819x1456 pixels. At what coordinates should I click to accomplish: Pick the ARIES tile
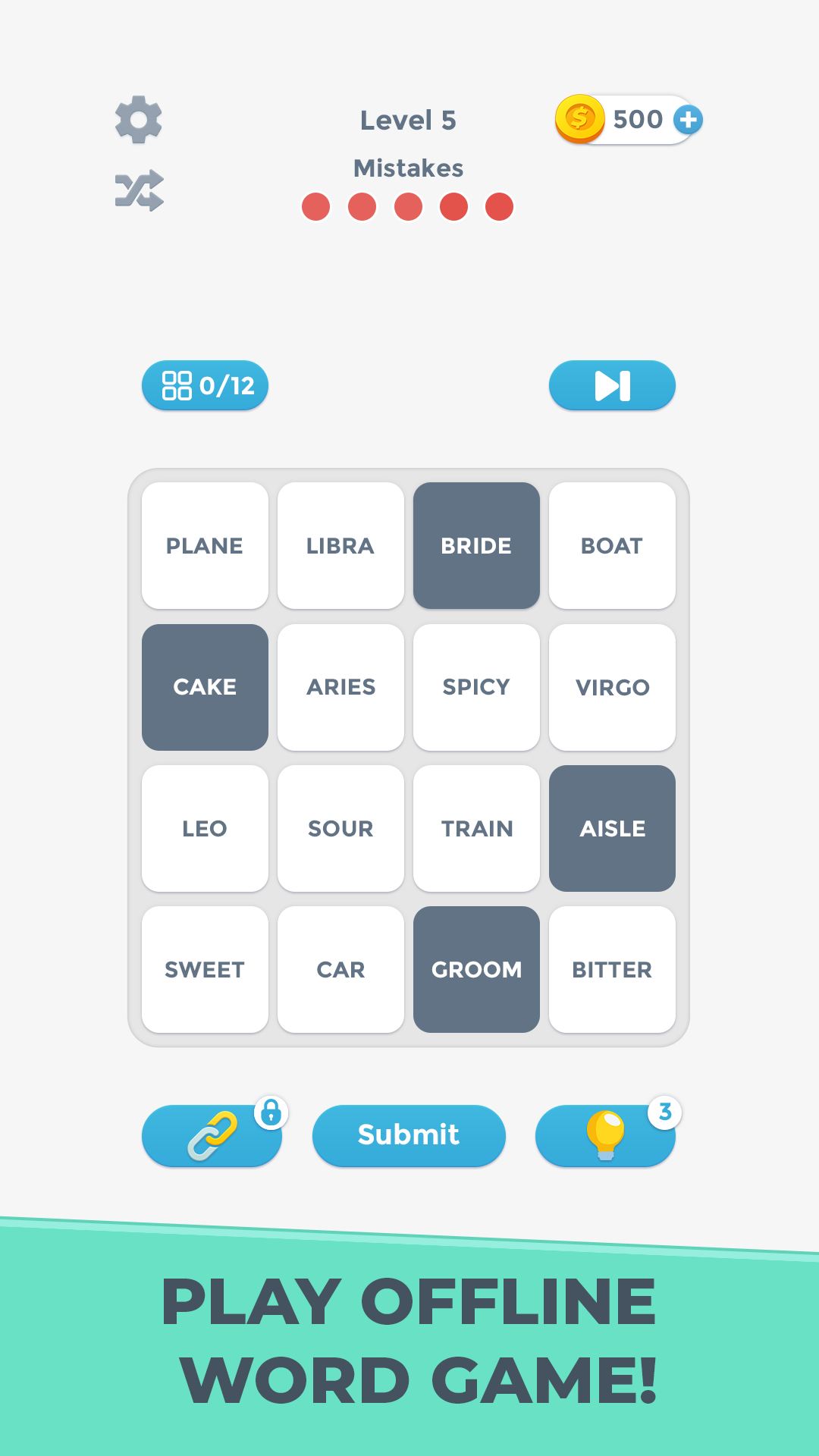340,687
